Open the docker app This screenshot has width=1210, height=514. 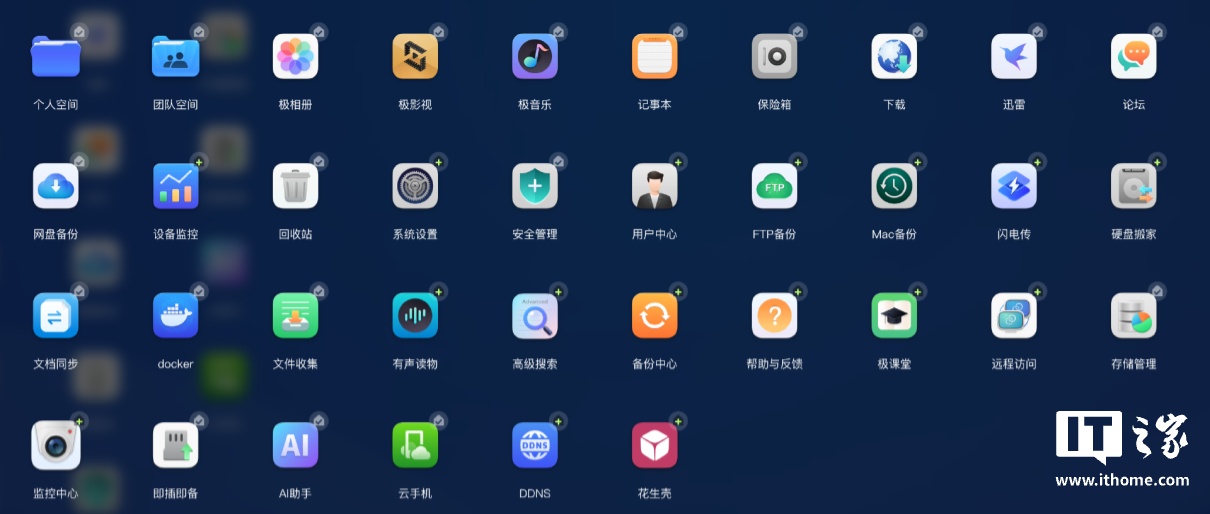175,316
